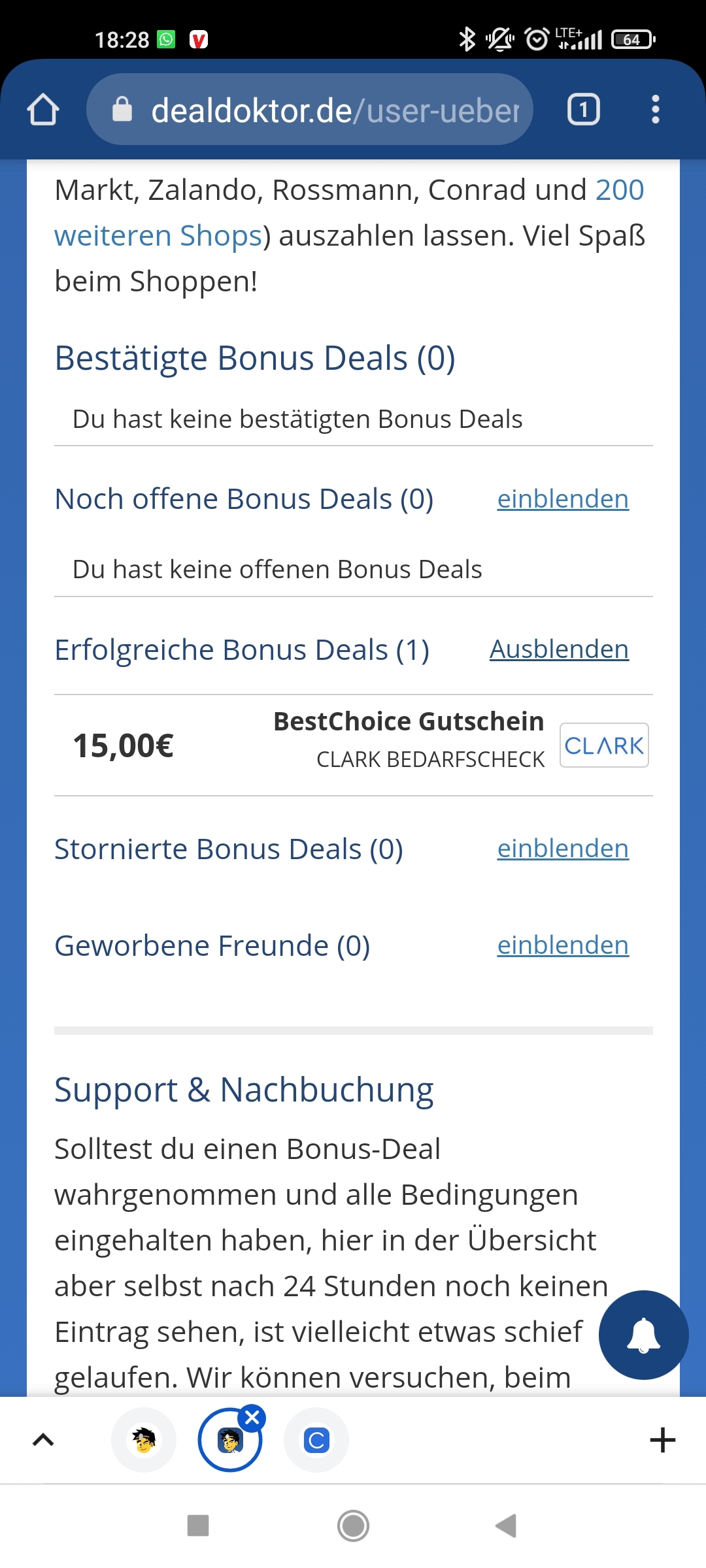Open recent apps with the square button
The width and height of the screenshot is (706, 1568).
(x=198, y=1526)
